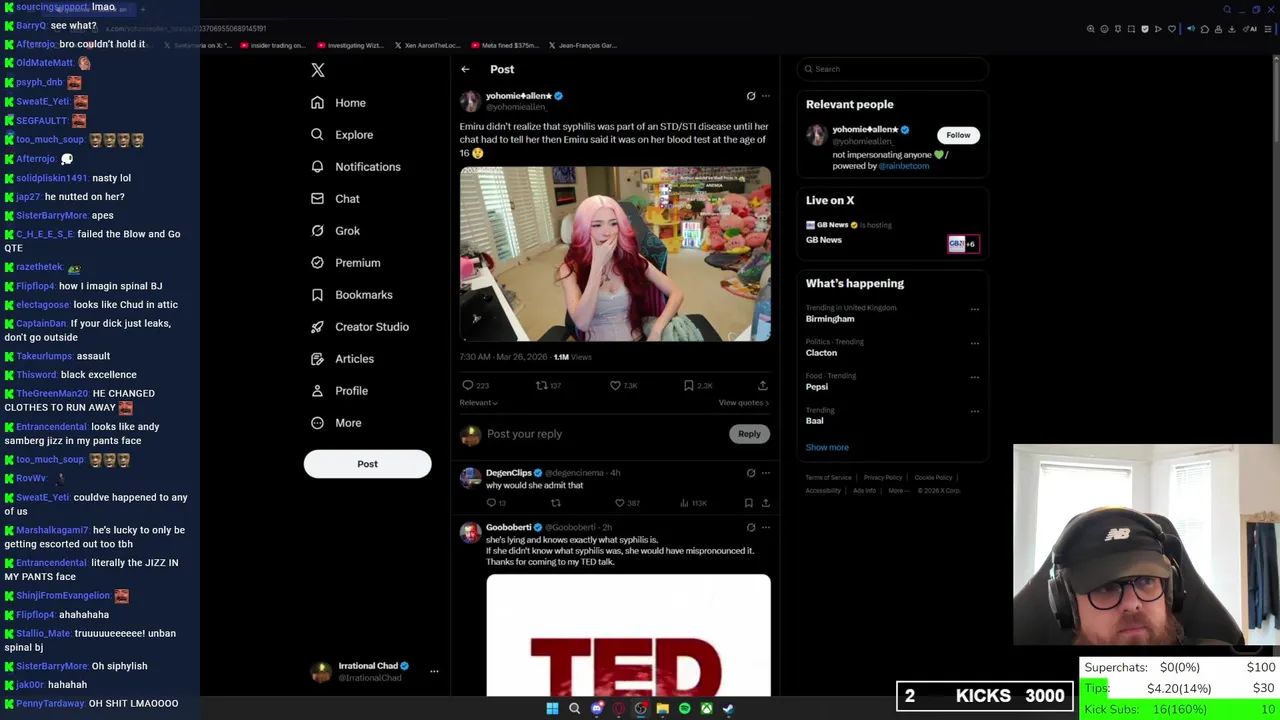
Task: Open Home in the sidebar
Action: click(x=349, y=103)
